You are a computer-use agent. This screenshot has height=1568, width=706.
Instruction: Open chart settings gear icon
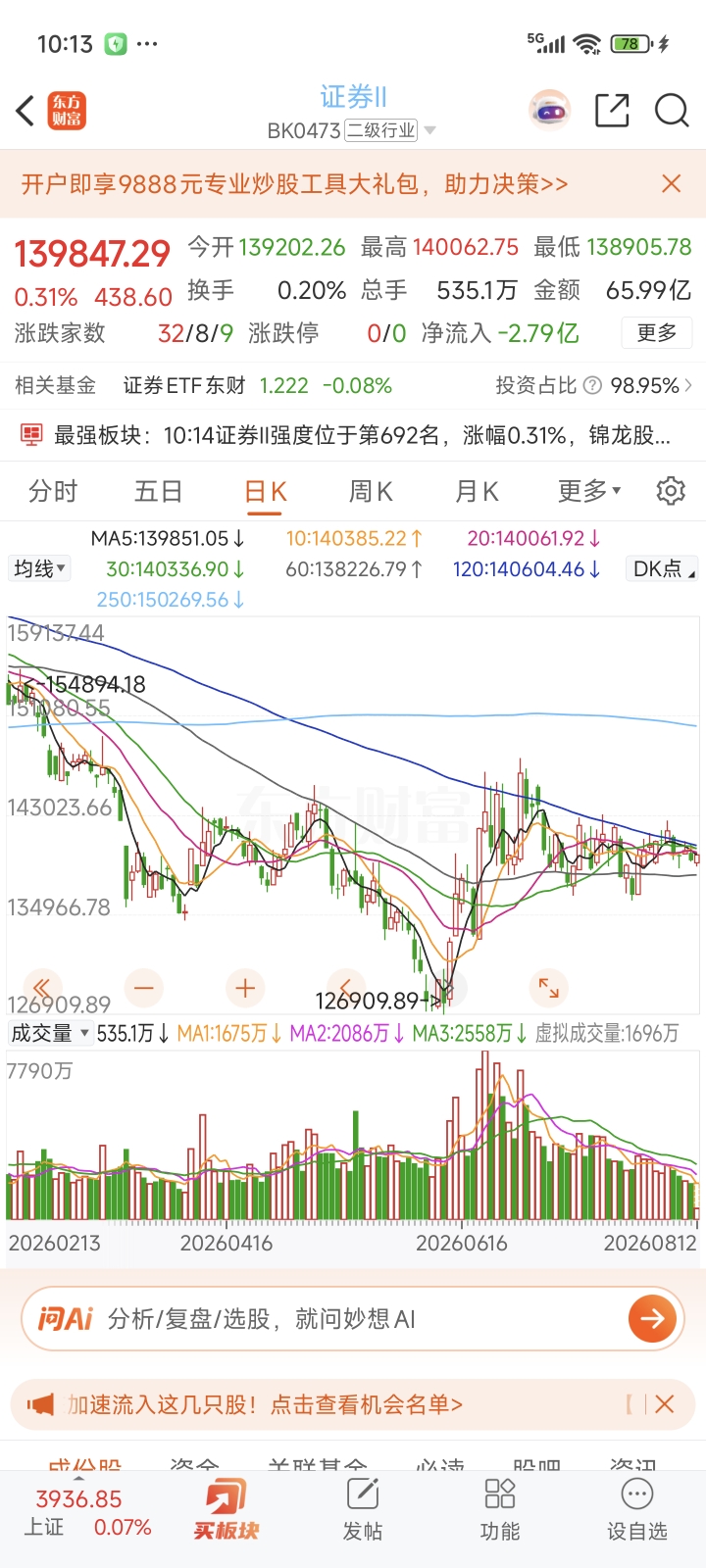point(671,491)
